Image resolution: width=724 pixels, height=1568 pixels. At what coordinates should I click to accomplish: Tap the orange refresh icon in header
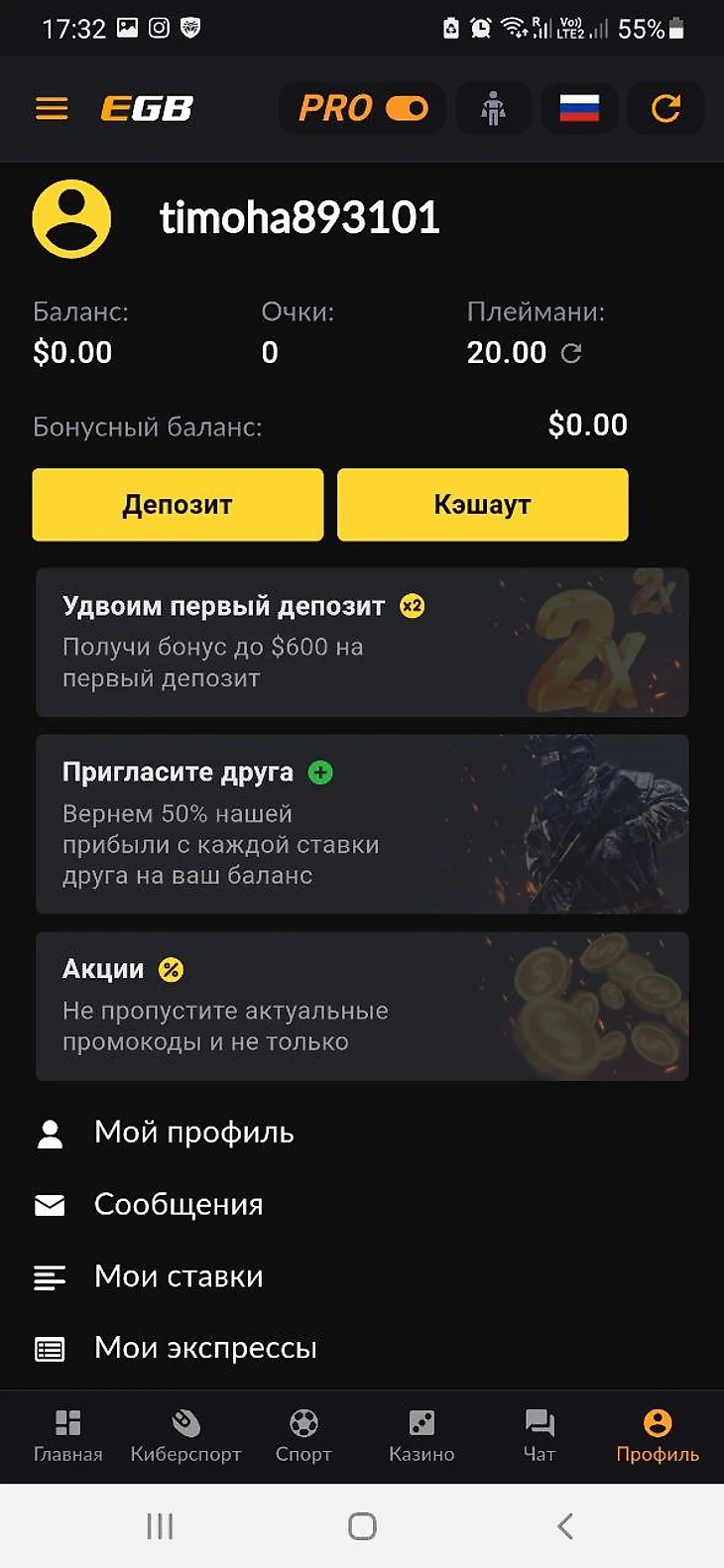(x=665, y=108)
